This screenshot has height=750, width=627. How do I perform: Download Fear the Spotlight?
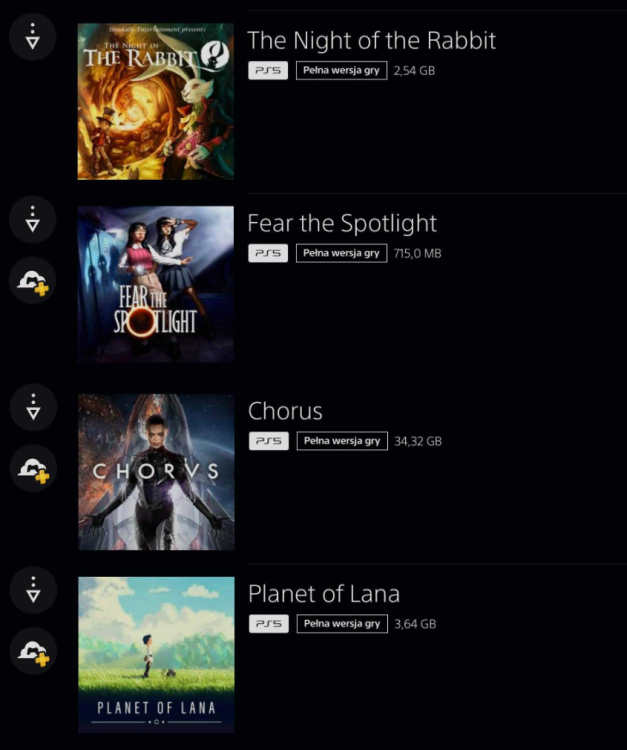[33, 221]
